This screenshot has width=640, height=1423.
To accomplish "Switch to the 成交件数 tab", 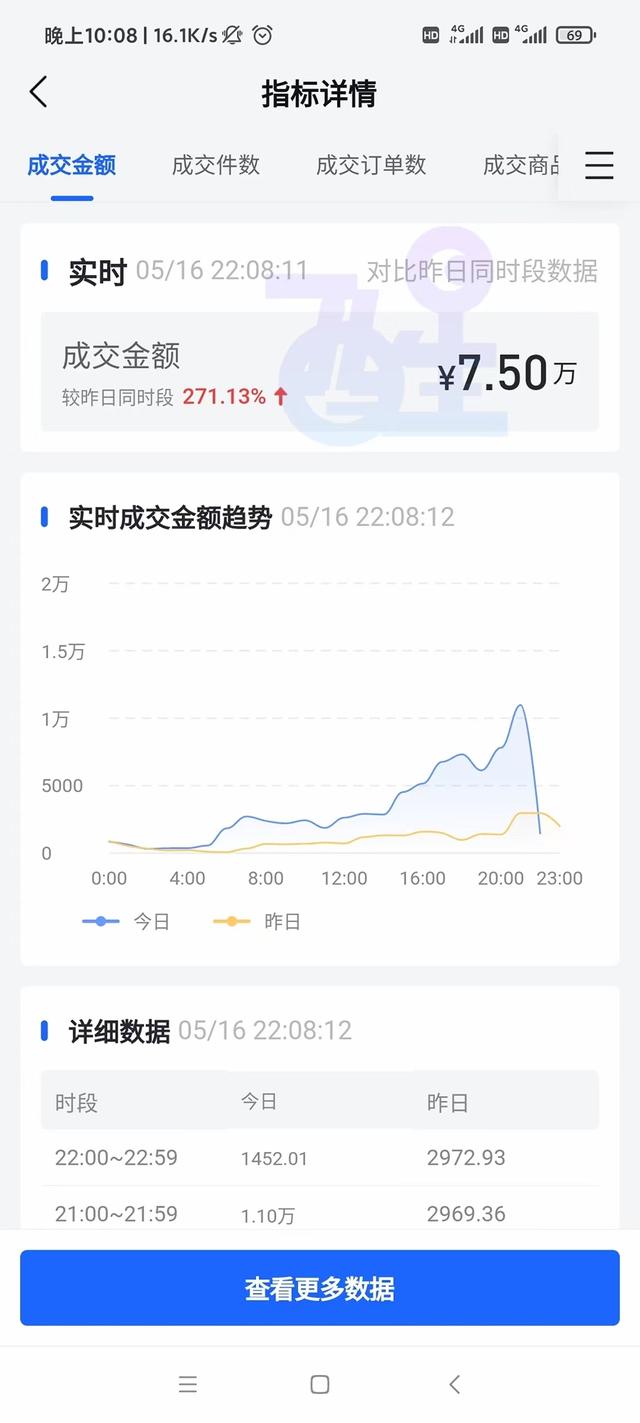I will [216, 165].
